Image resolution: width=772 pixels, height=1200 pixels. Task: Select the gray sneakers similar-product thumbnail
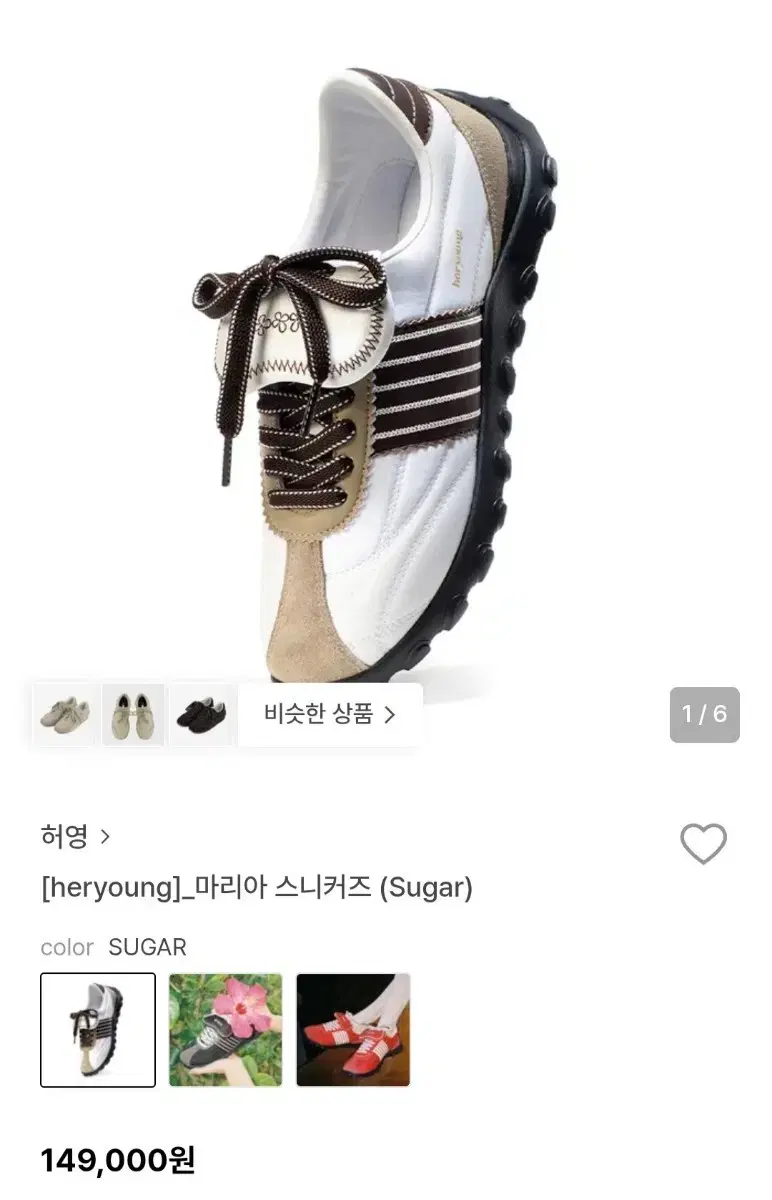click(133, 714)
